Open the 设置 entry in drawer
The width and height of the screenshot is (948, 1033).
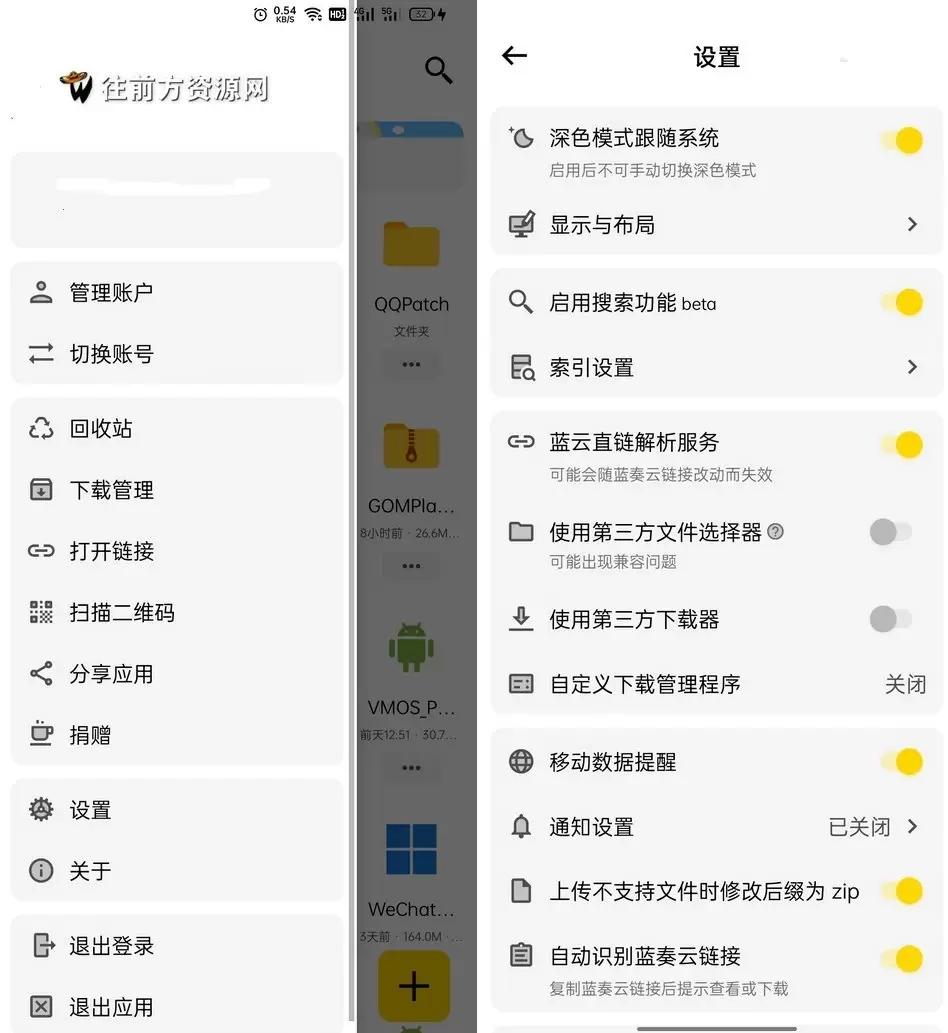pos(90,810)
